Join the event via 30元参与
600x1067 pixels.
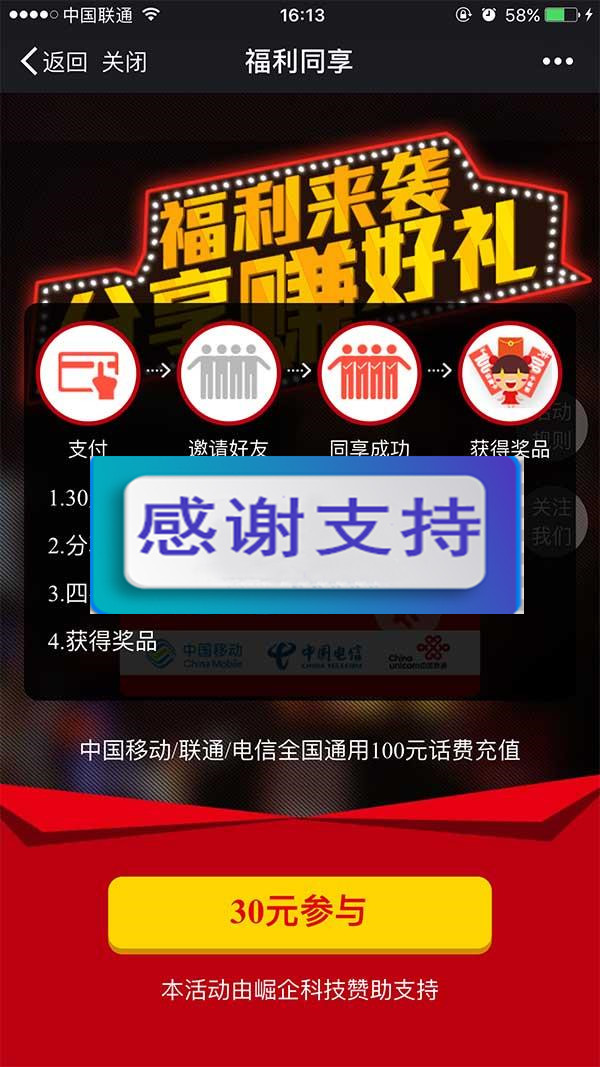tap(299, 913)
